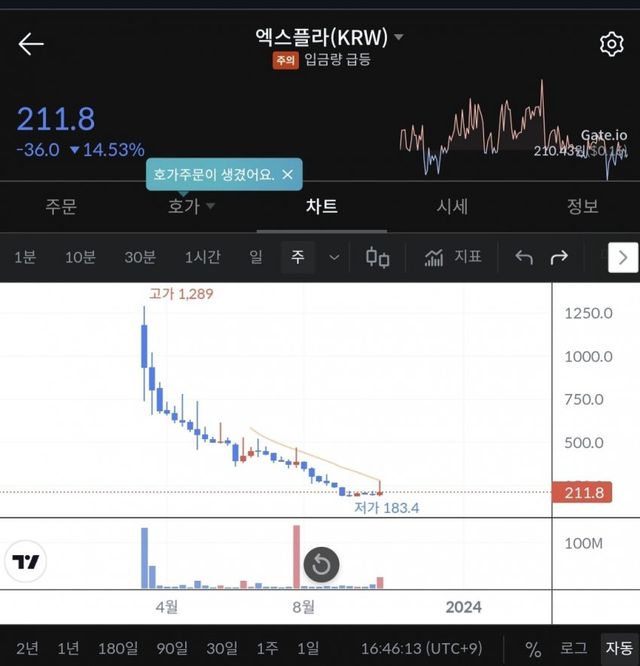The height and width of the screenshot is (666, 640).
Task: Switch to the 정보 tab
Action: [582, 207]
